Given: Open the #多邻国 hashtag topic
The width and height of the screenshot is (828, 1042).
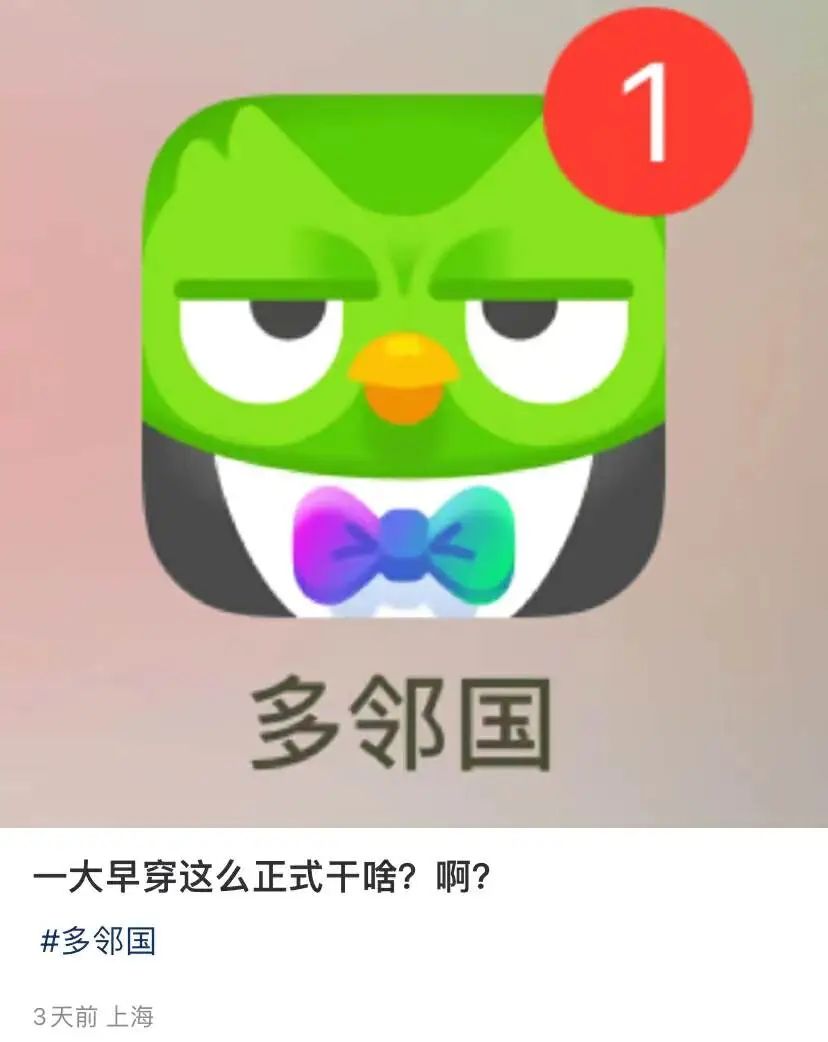Looking at the screenshot, I should pyautogui.click(x=98, y=941).
